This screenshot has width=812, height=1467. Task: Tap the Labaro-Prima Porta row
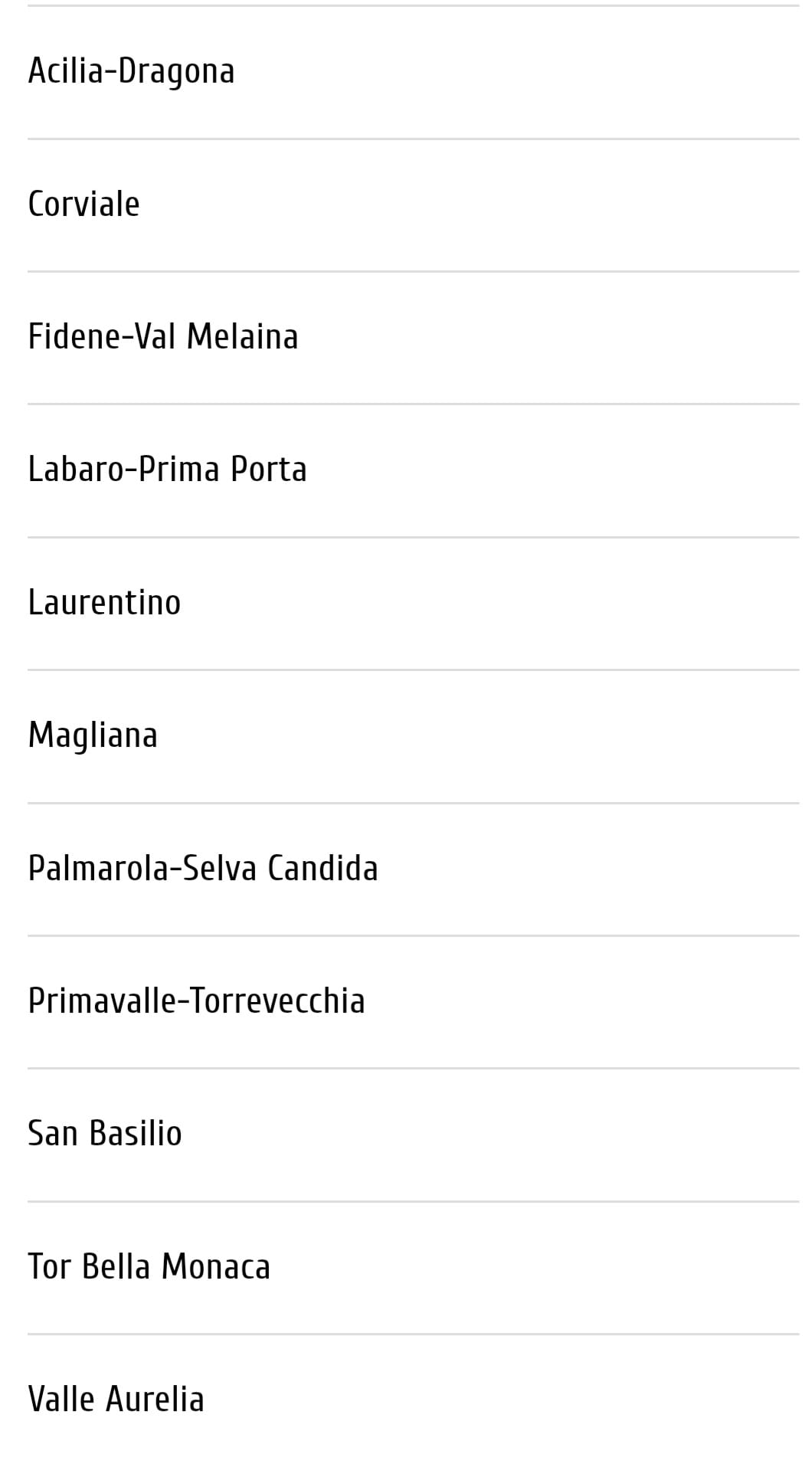point(414,470)
